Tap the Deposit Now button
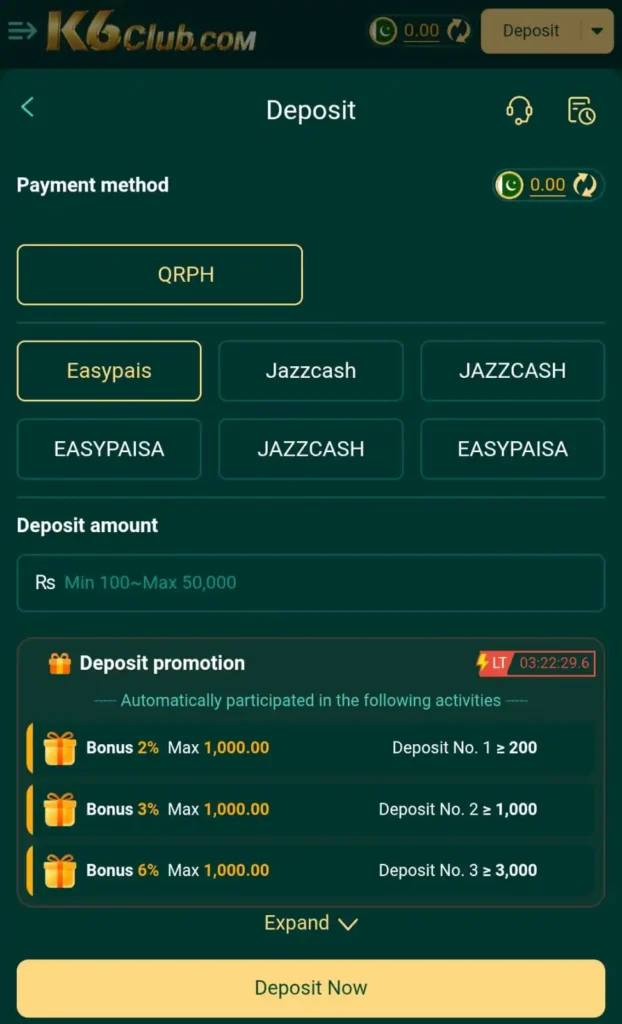This screenshot has width=622, height=1024. coord(311,988)
